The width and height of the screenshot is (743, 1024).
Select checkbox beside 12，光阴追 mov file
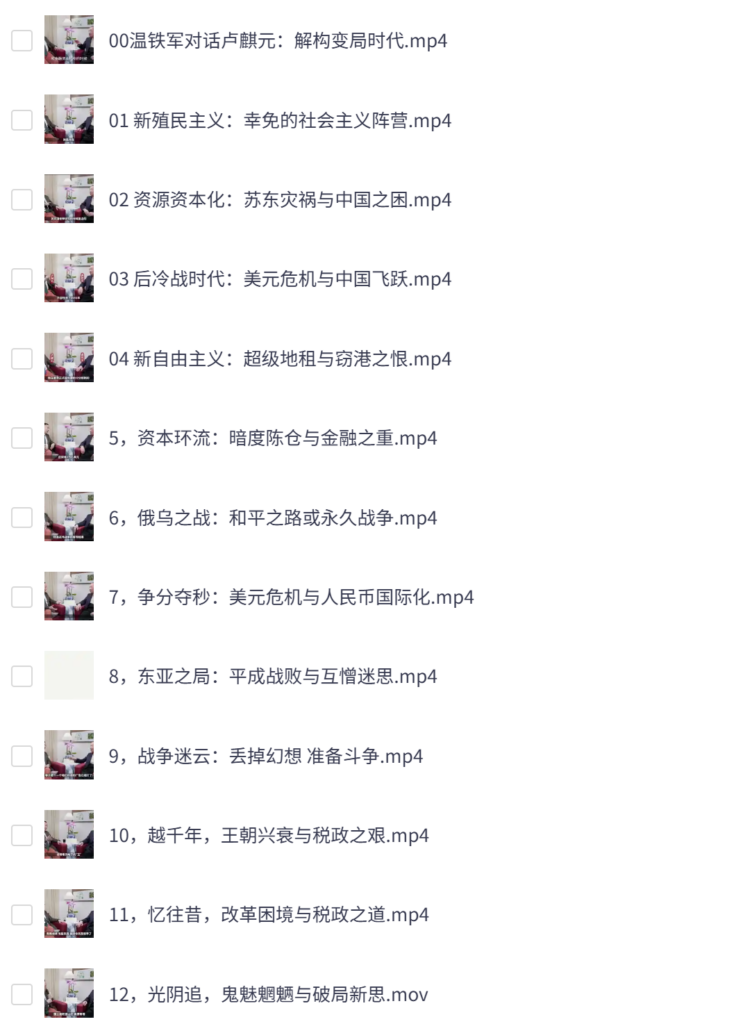[x=22, y=994]
